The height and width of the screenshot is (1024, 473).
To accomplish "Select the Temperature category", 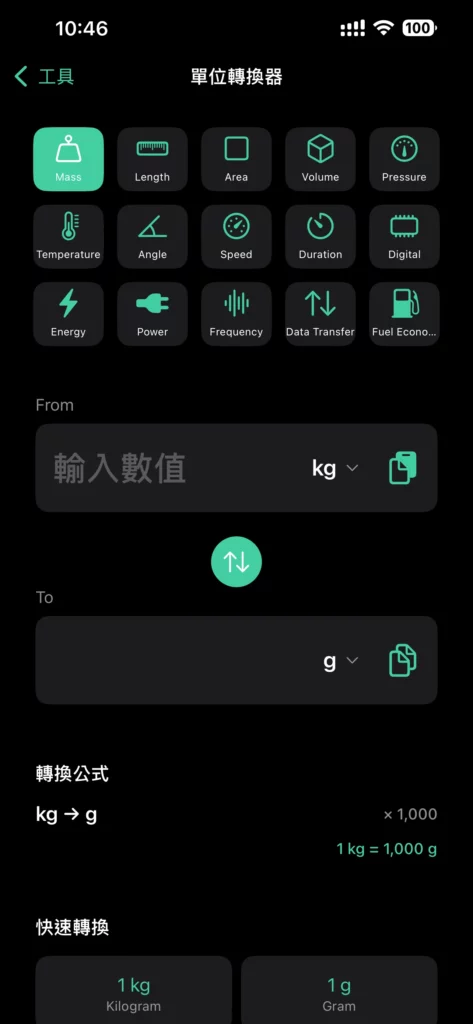I will [69, 236].
